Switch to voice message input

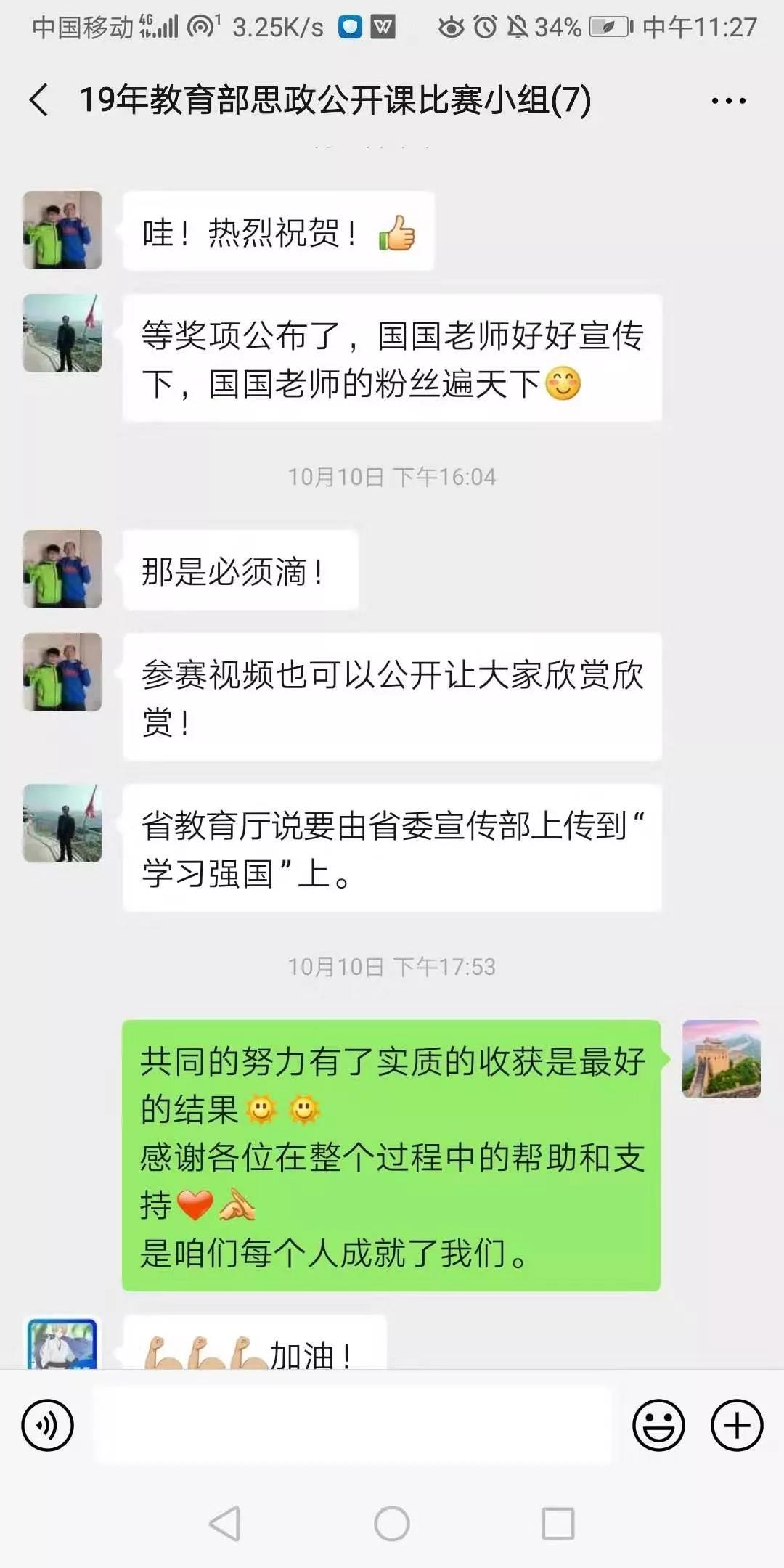pyautogui.click(x=48, y=1426)
